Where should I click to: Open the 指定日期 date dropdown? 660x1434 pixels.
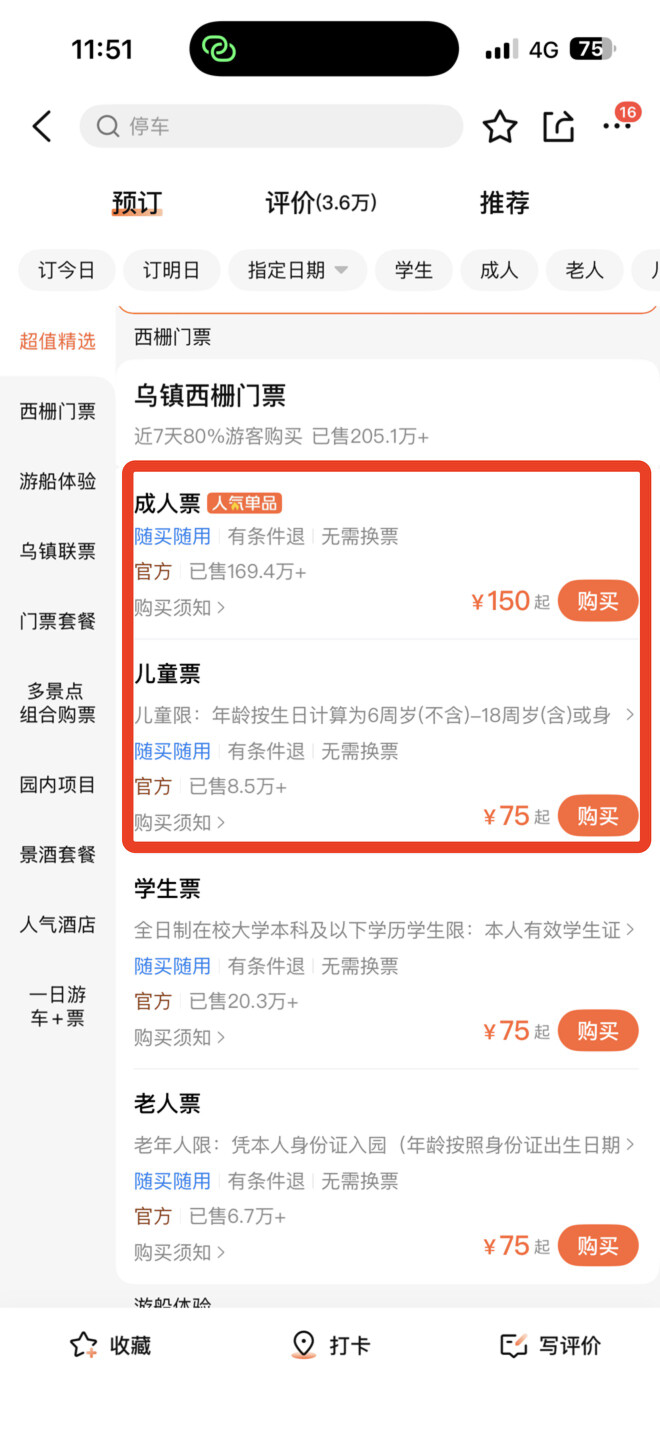coord(298,270)
